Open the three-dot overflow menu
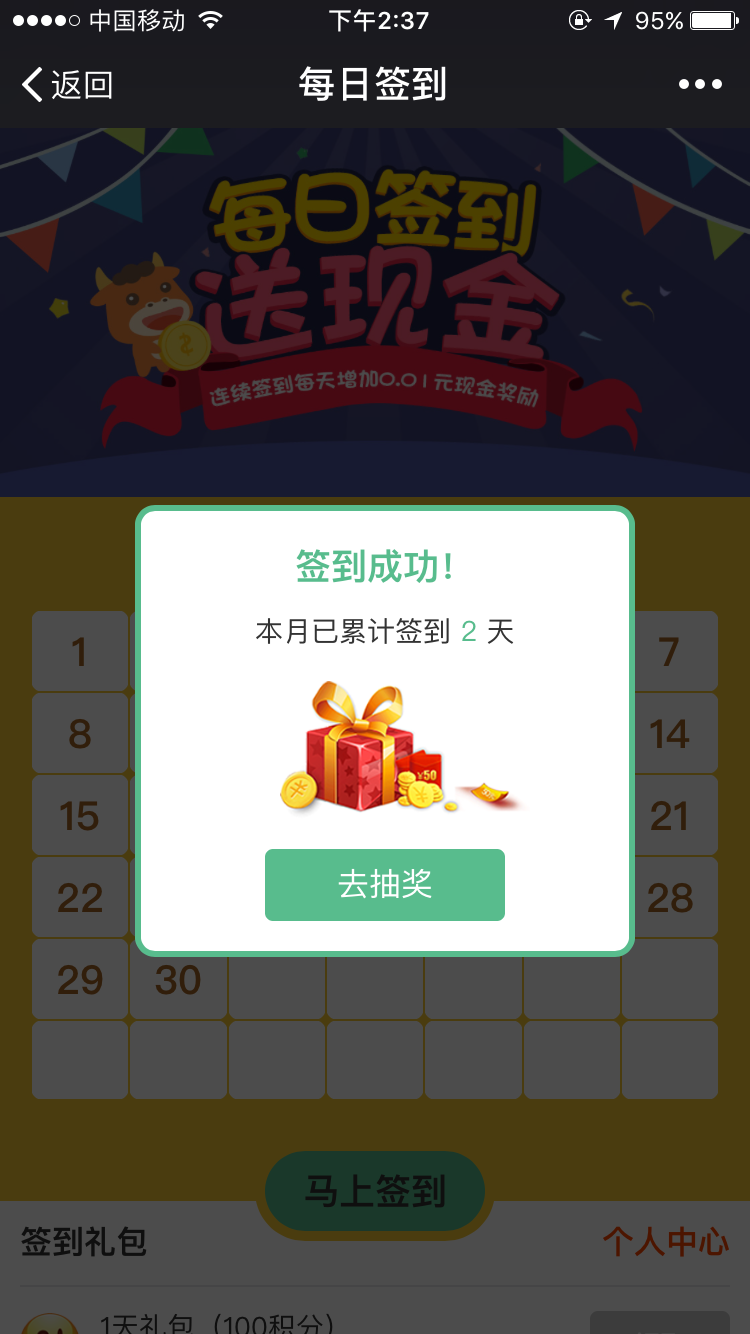Screen dimensions: 750x1334 point(700,85)
